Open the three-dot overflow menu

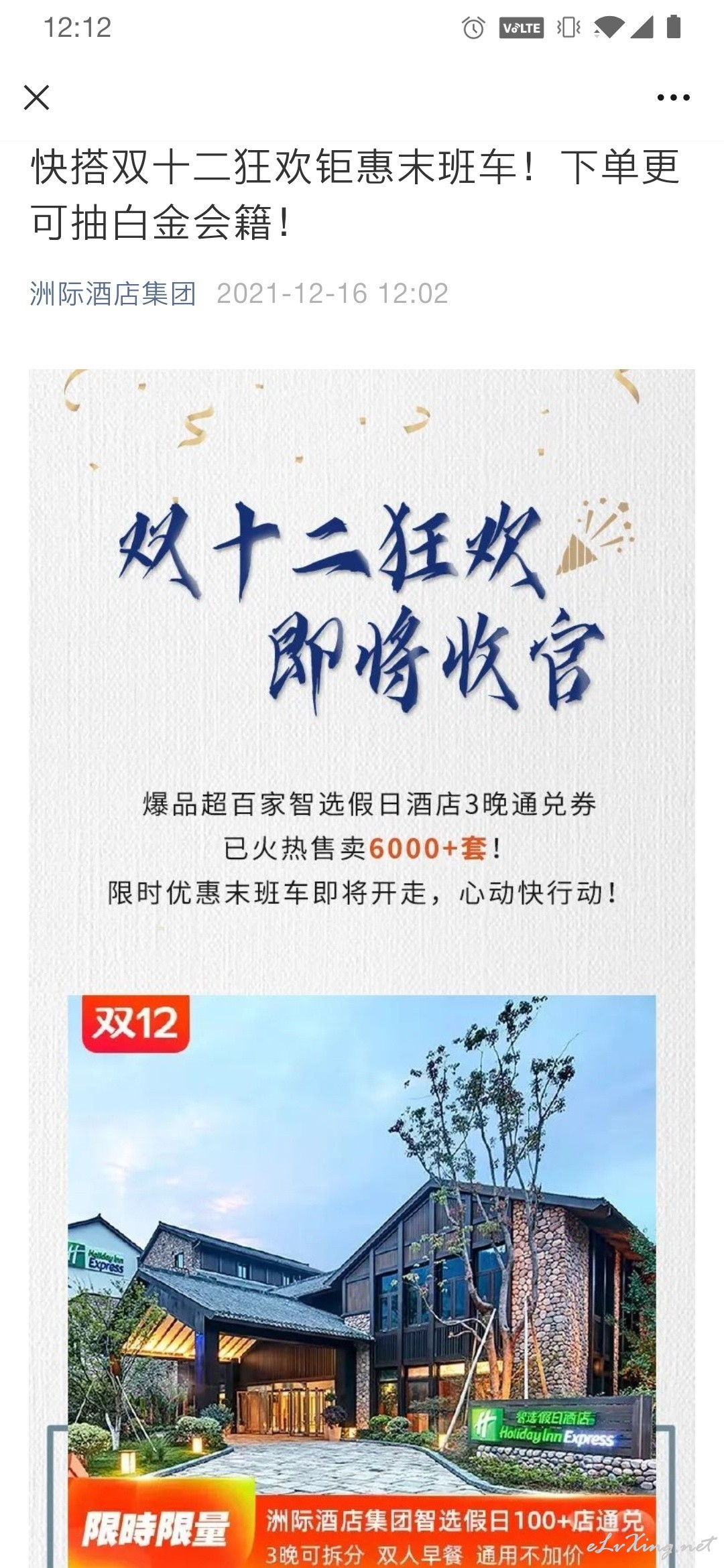[x=673, y=98]
